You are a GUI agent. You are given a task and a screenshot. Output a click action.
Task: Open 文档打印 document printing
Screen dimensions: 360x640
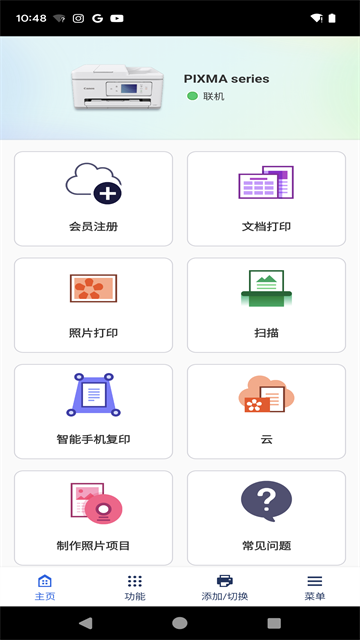point(266,199)
